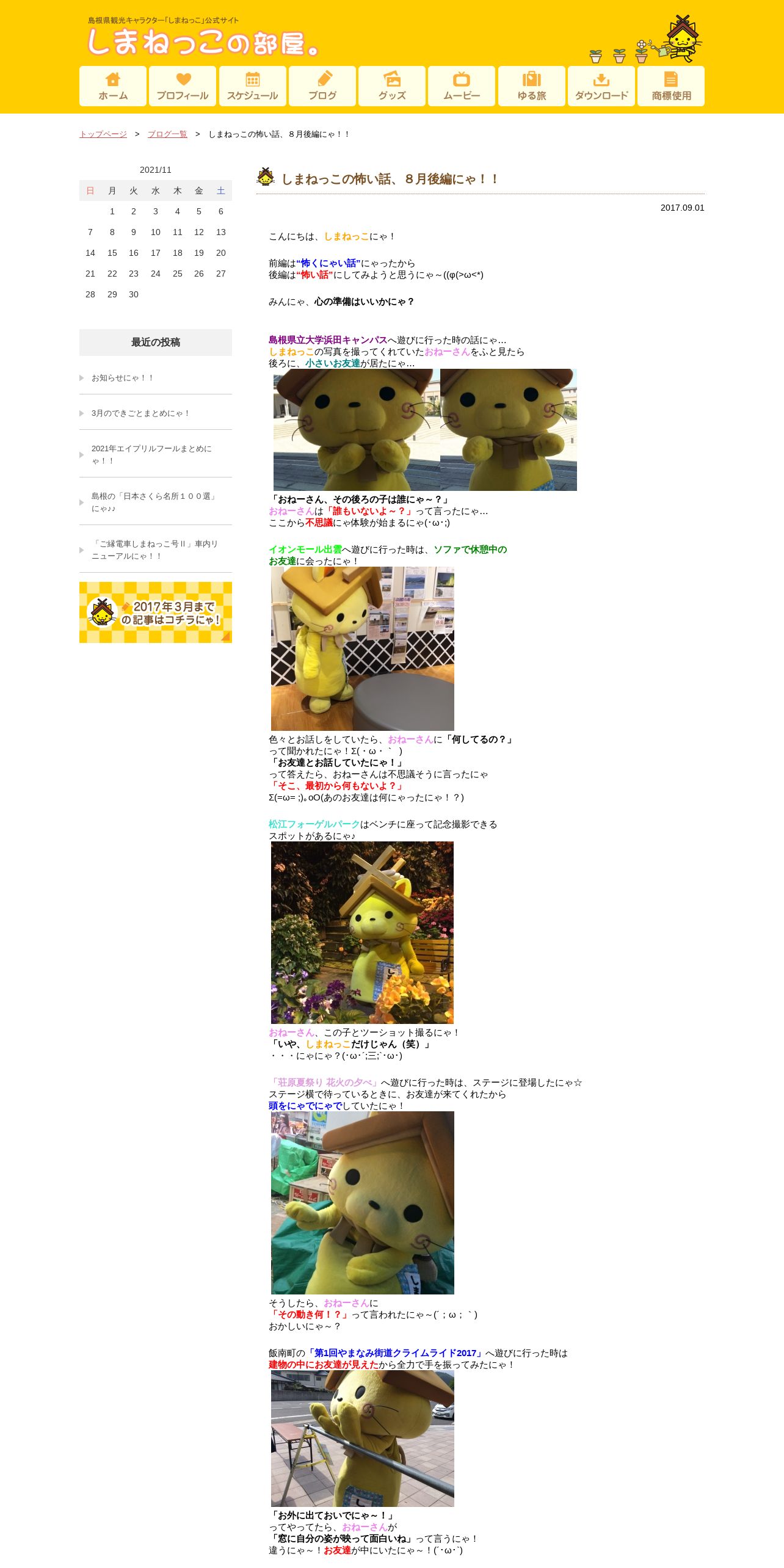Go to the プロフィール page
Image resolution: width=784 pixels, height=1568 pixels.
[183, 86]
